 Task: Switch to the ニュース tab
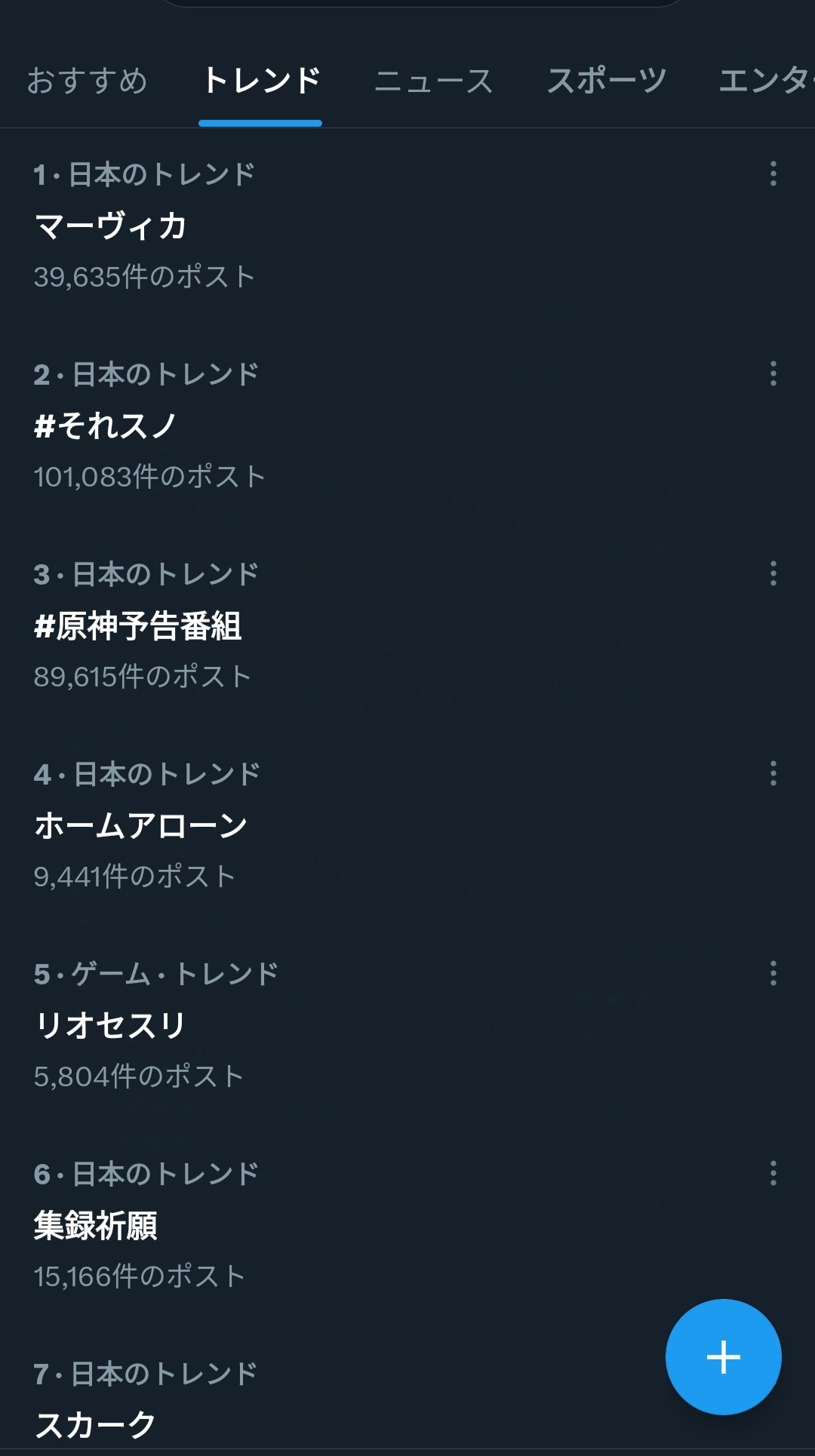click(433, 81)
